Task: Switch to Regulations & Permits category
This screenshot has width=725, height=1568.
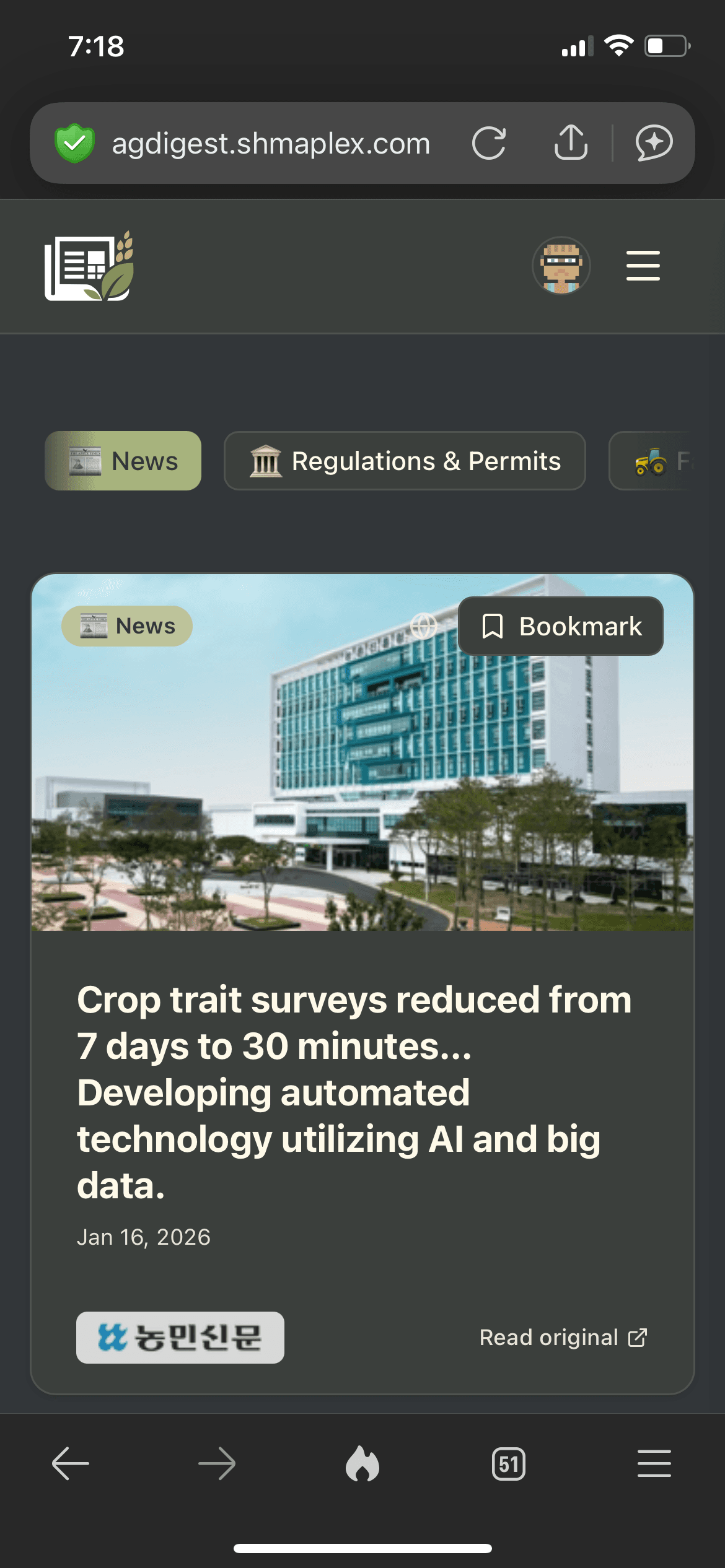Action: point(405,461)
